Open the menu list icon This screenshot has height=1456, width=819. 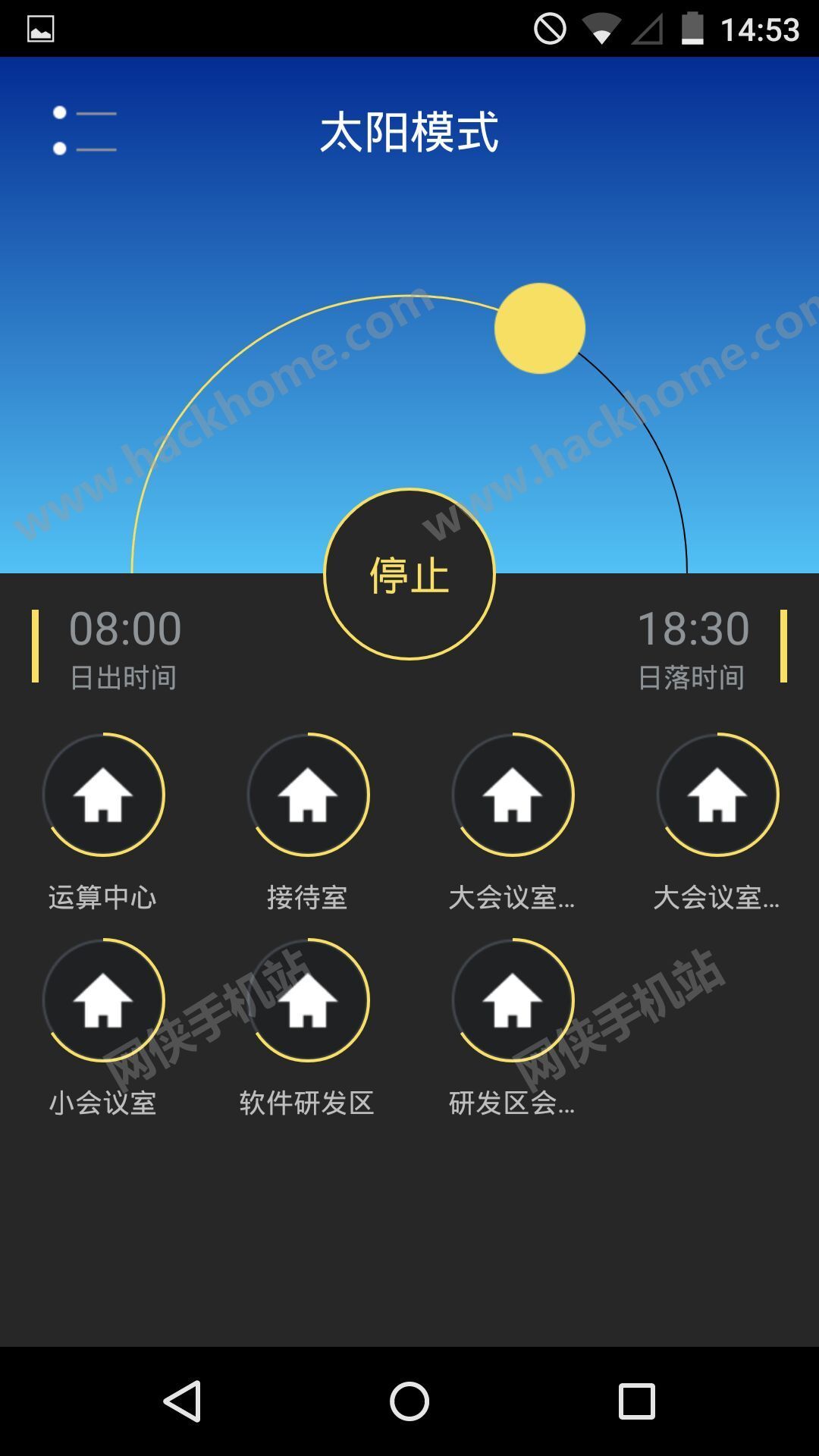tap(84, 130)
